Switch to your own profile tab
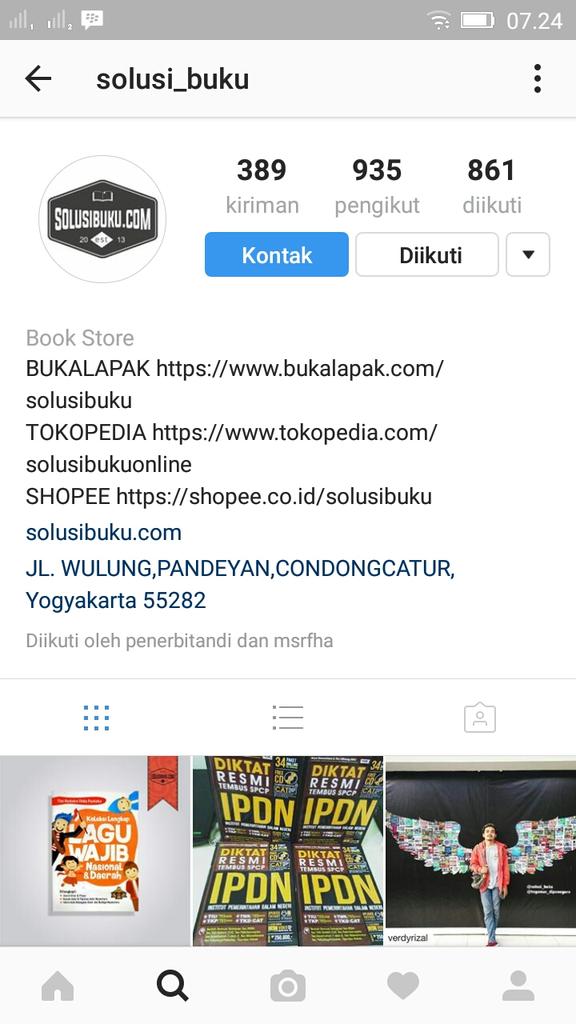The image size is (576, 1024). [x=519, y=985]
